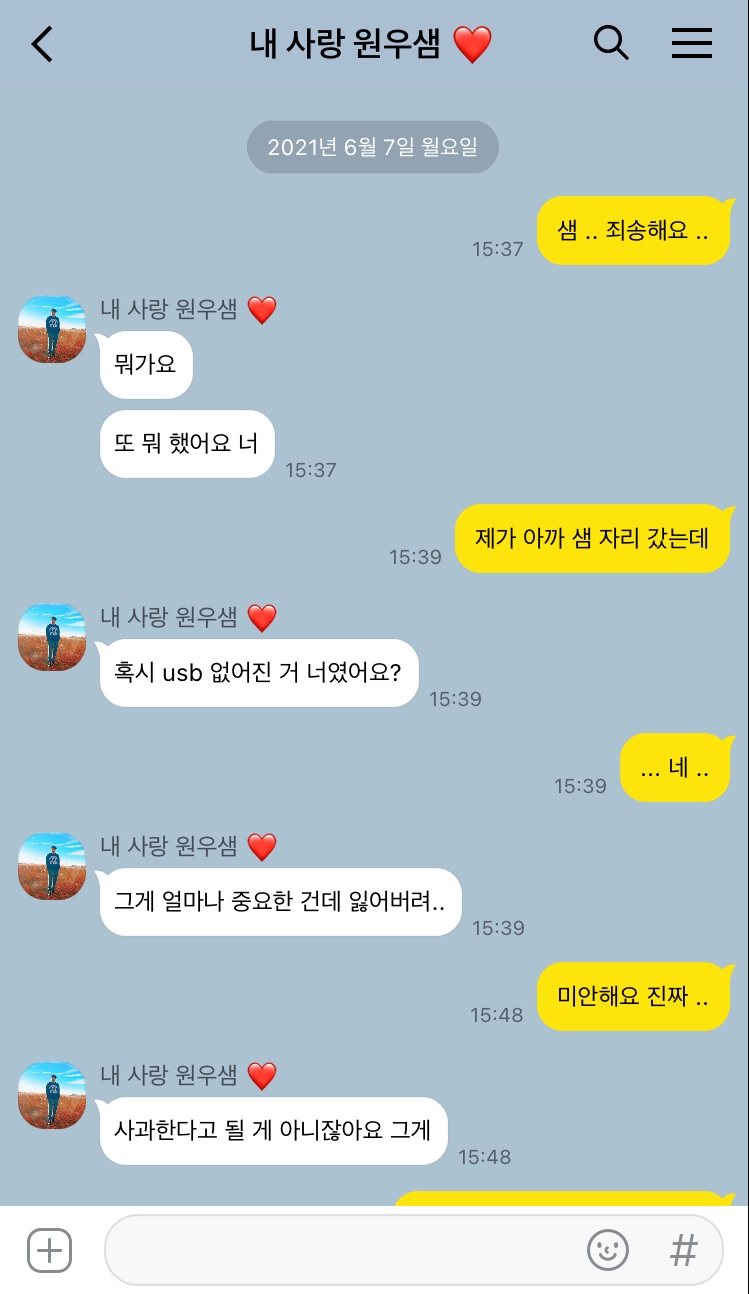Tap the message 혹시 usb 없어진 거 너였어요?
Image resolution: width=749 pixels, height=1294 pixels.
(259, 673)
